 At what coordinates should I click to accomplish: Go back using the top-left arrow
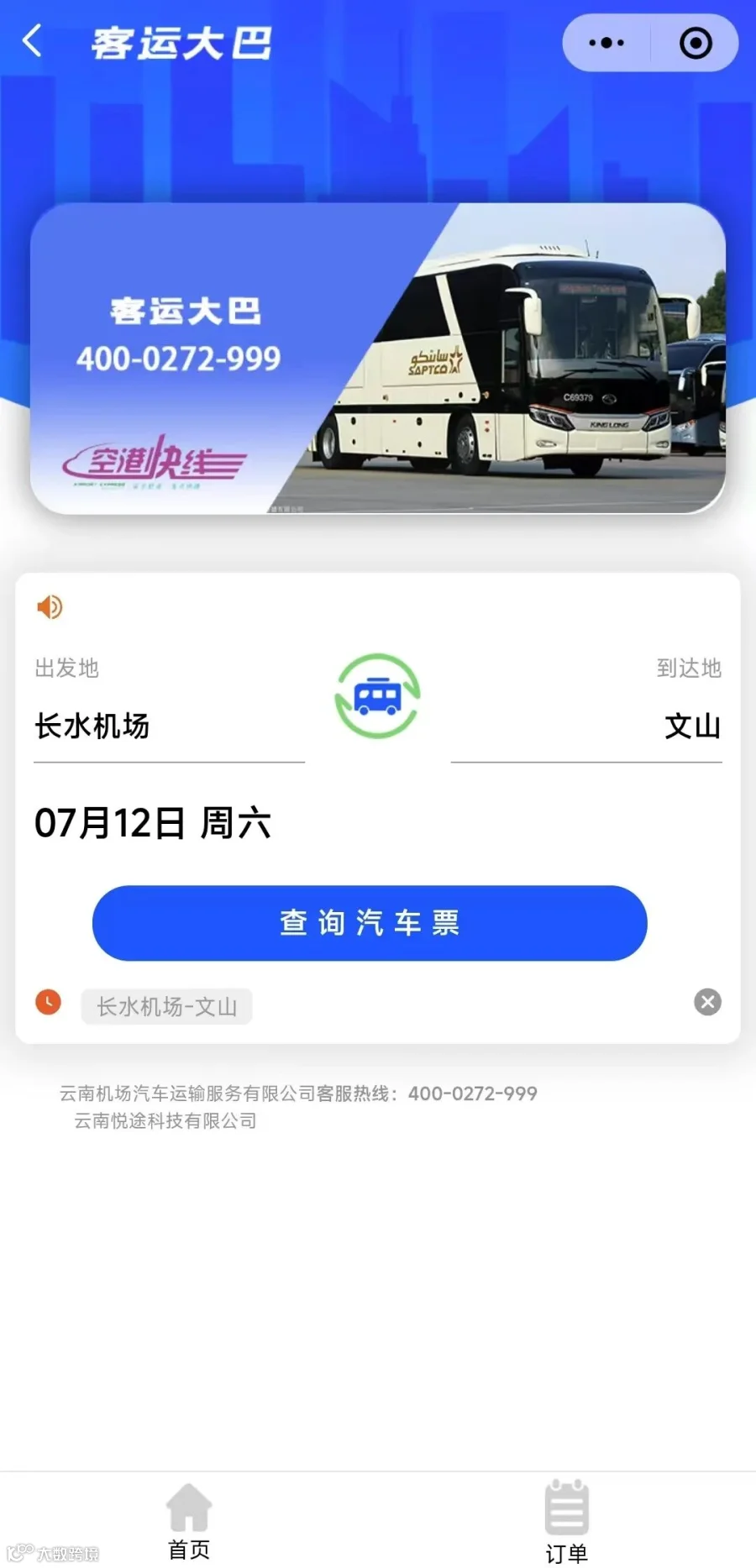[32, 40]
